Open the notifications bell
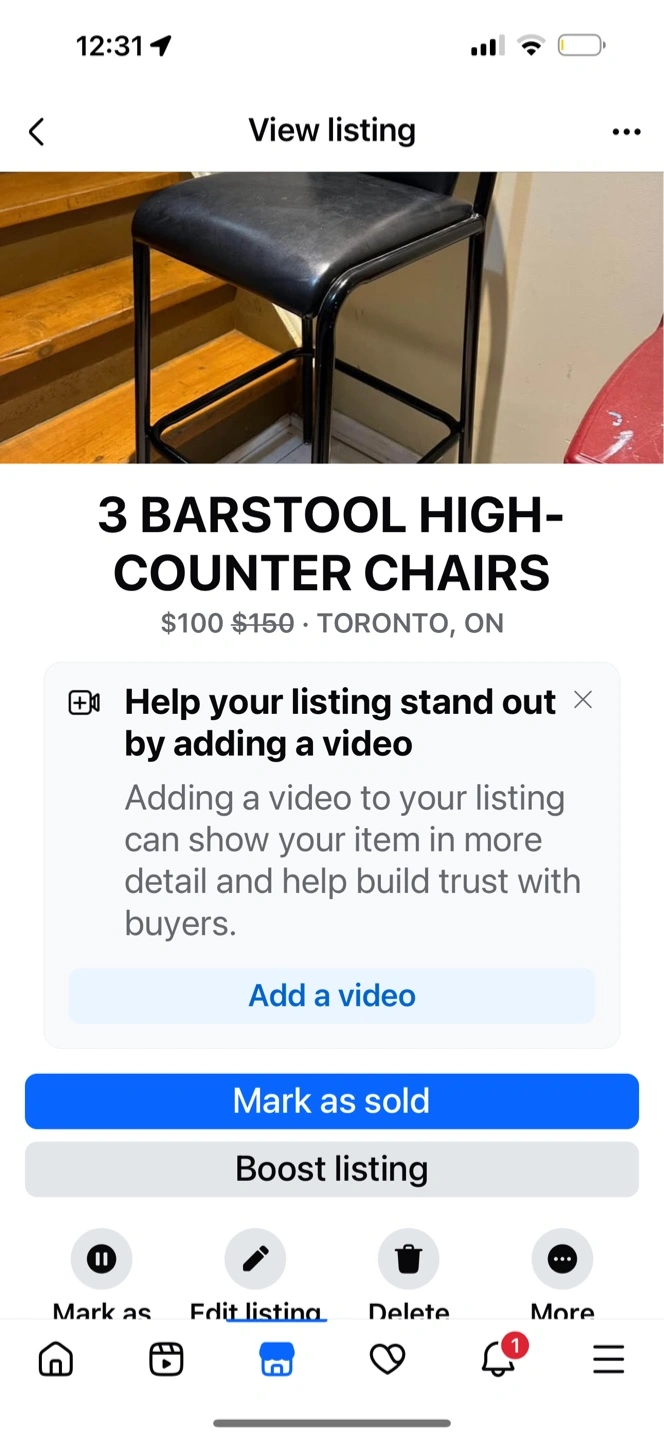664x1440 pixels. click(x=499, y=1357)
